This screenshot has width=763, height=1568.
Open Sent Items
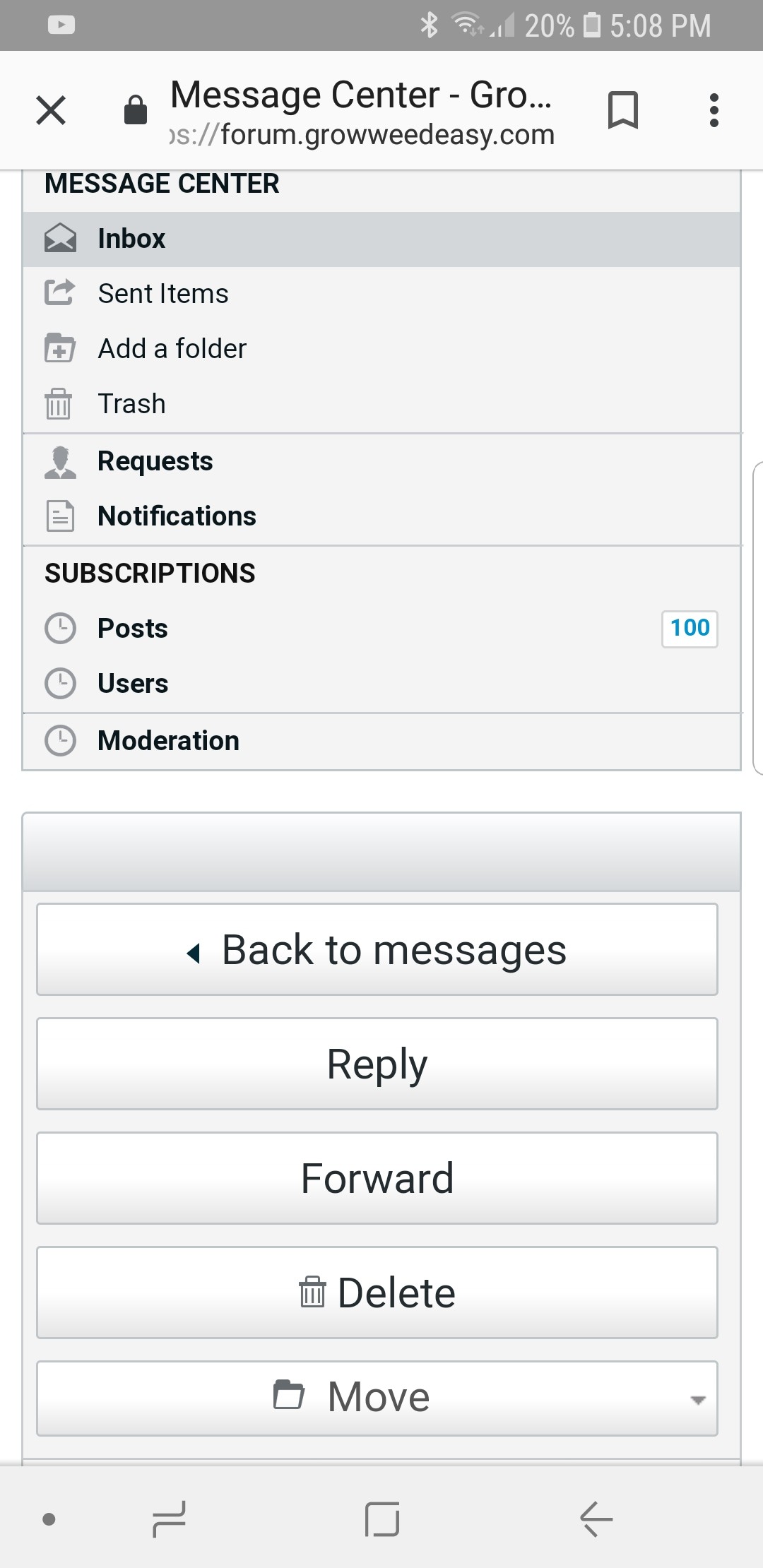pyautogui.click(x=162, y=294)
